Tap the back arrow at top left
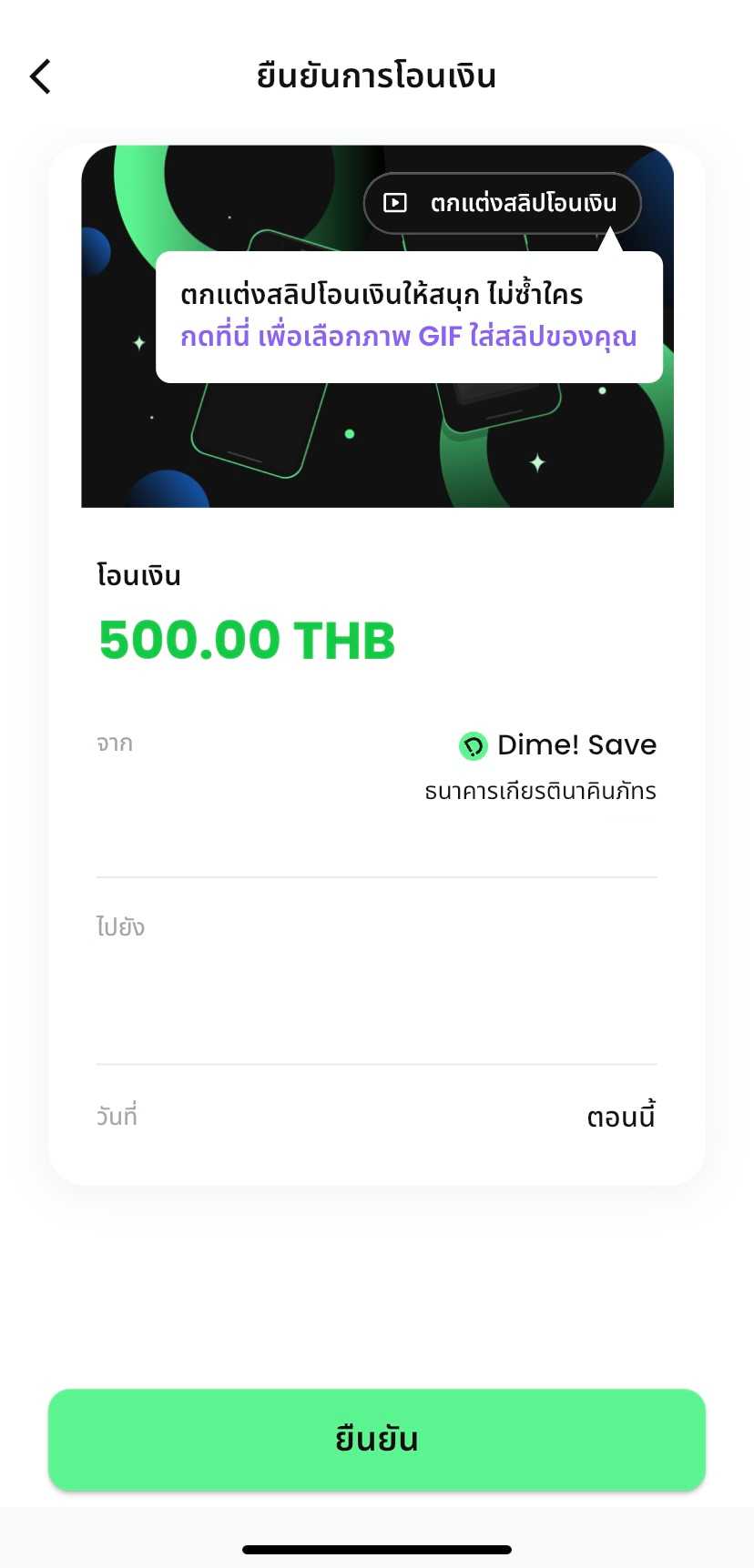Viewport: 754px width, 1568px height. click(x=40, y=76)
